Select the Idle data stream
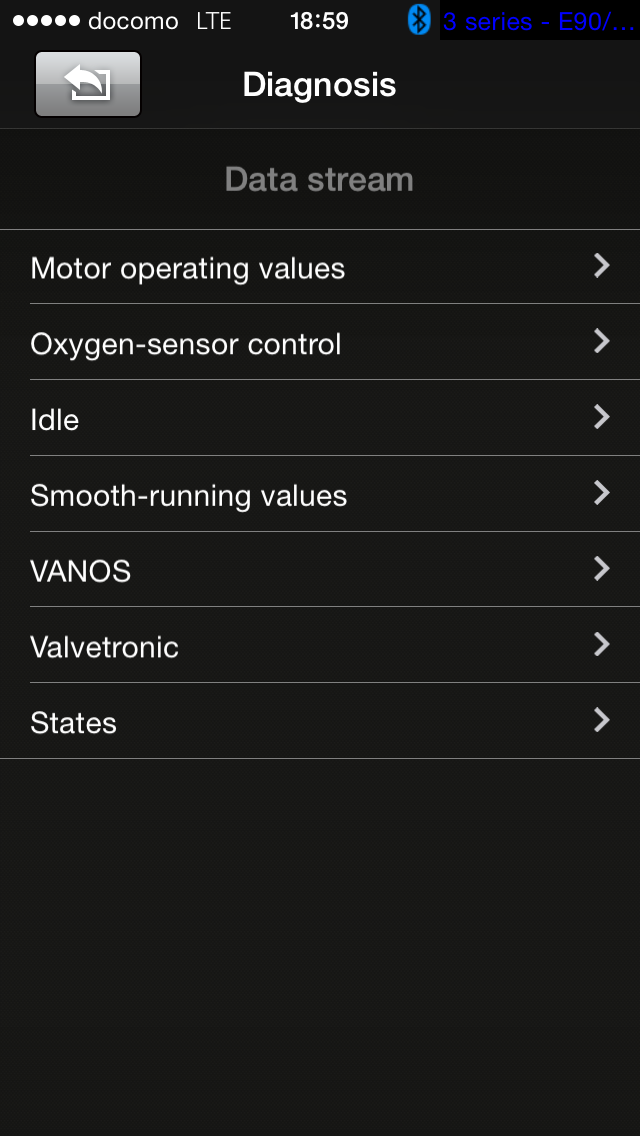Viewport: 640px width, 1136px height. click(320, 419)
